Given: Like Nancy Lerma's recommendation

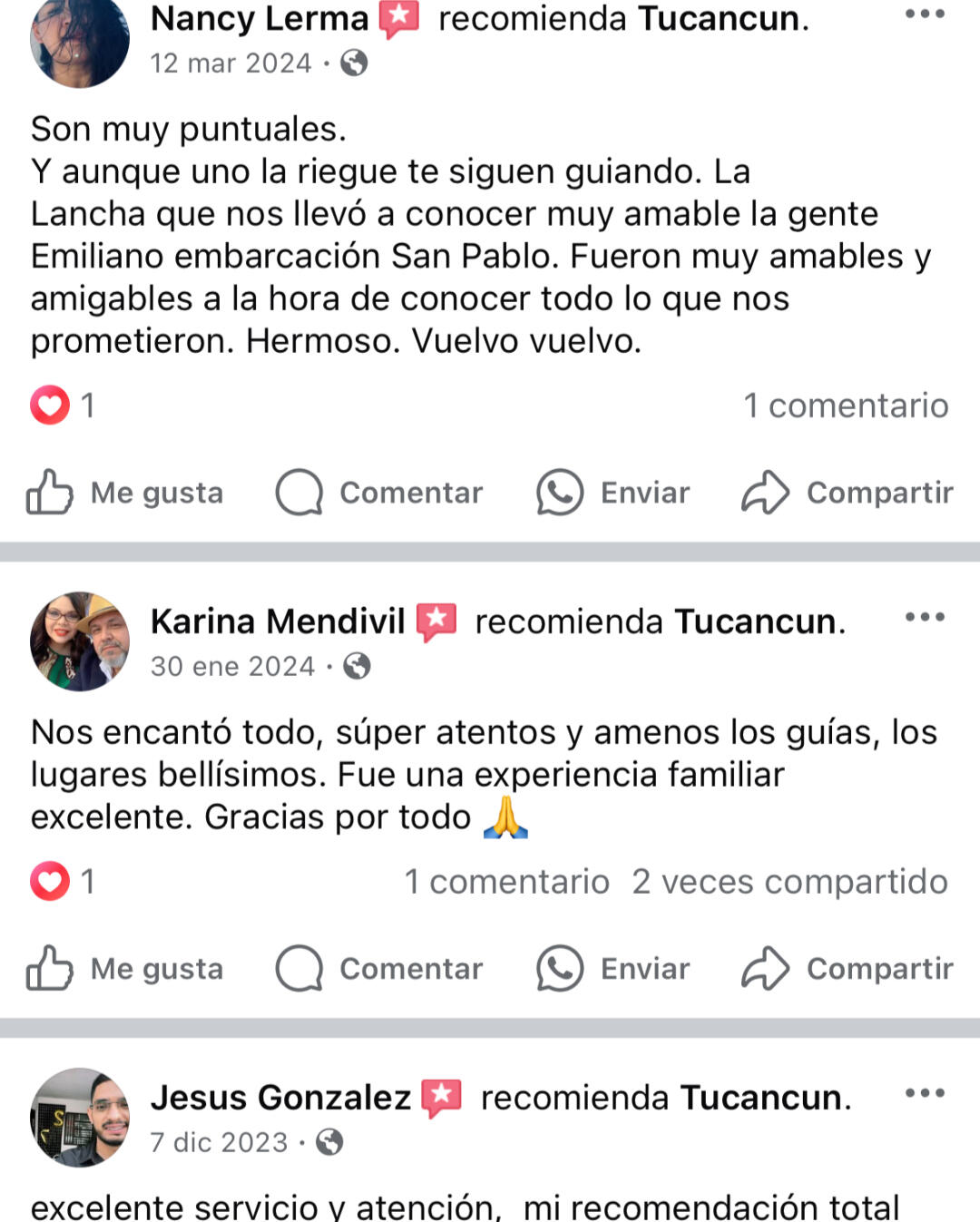Looking at the screenshot, I should [125, 493].
